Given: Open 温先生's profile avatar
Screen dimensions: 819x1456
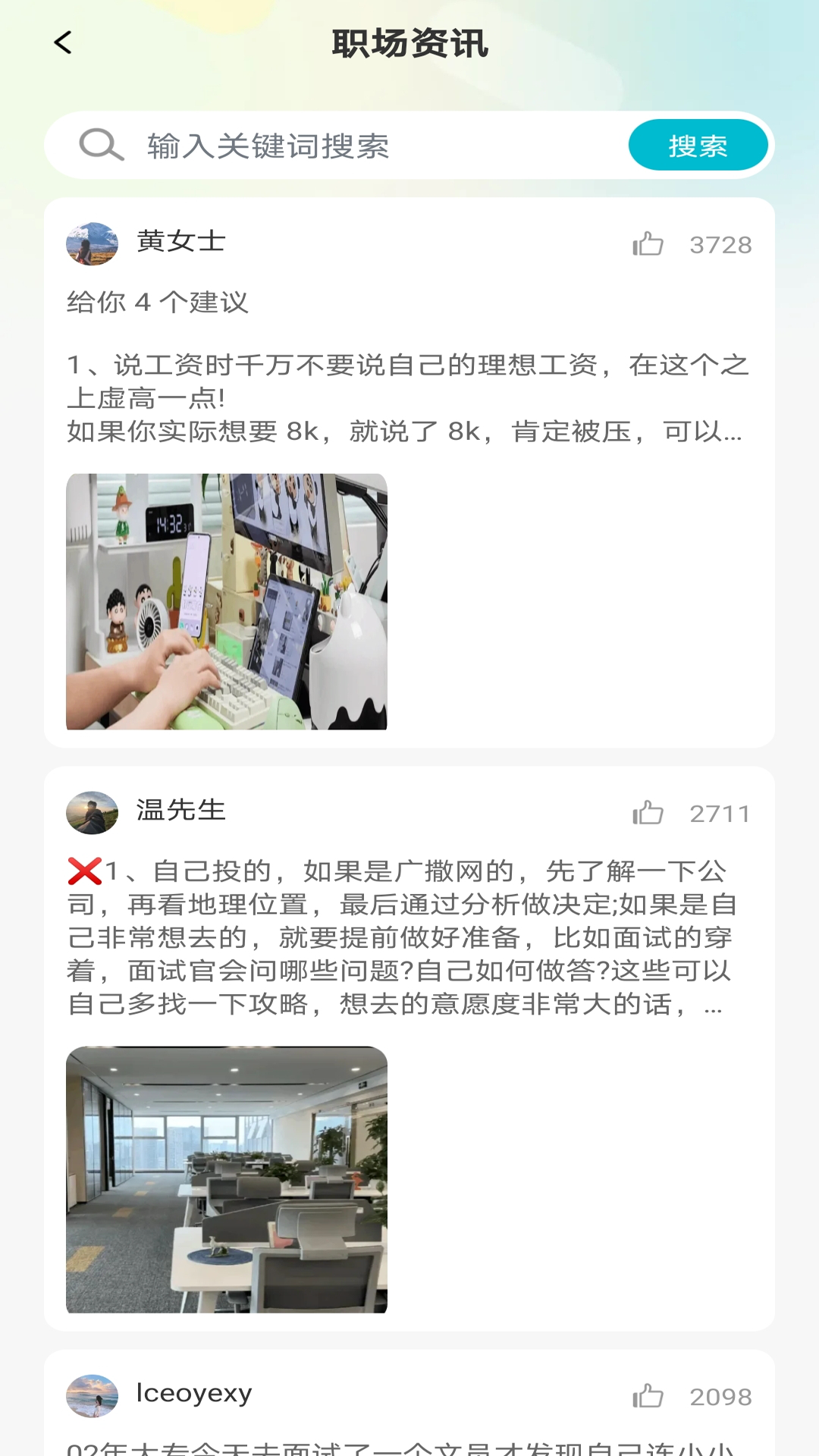Looking at the screenshot, I should [93, 812].
